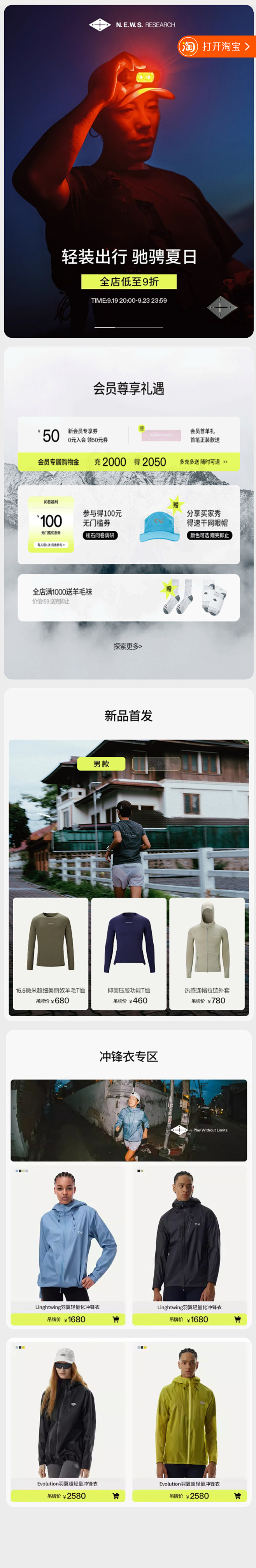Open the yellow Evolution羽翼超轻量冲锋衣 product
256x1568 pixels.
[x=189, y=1412]
